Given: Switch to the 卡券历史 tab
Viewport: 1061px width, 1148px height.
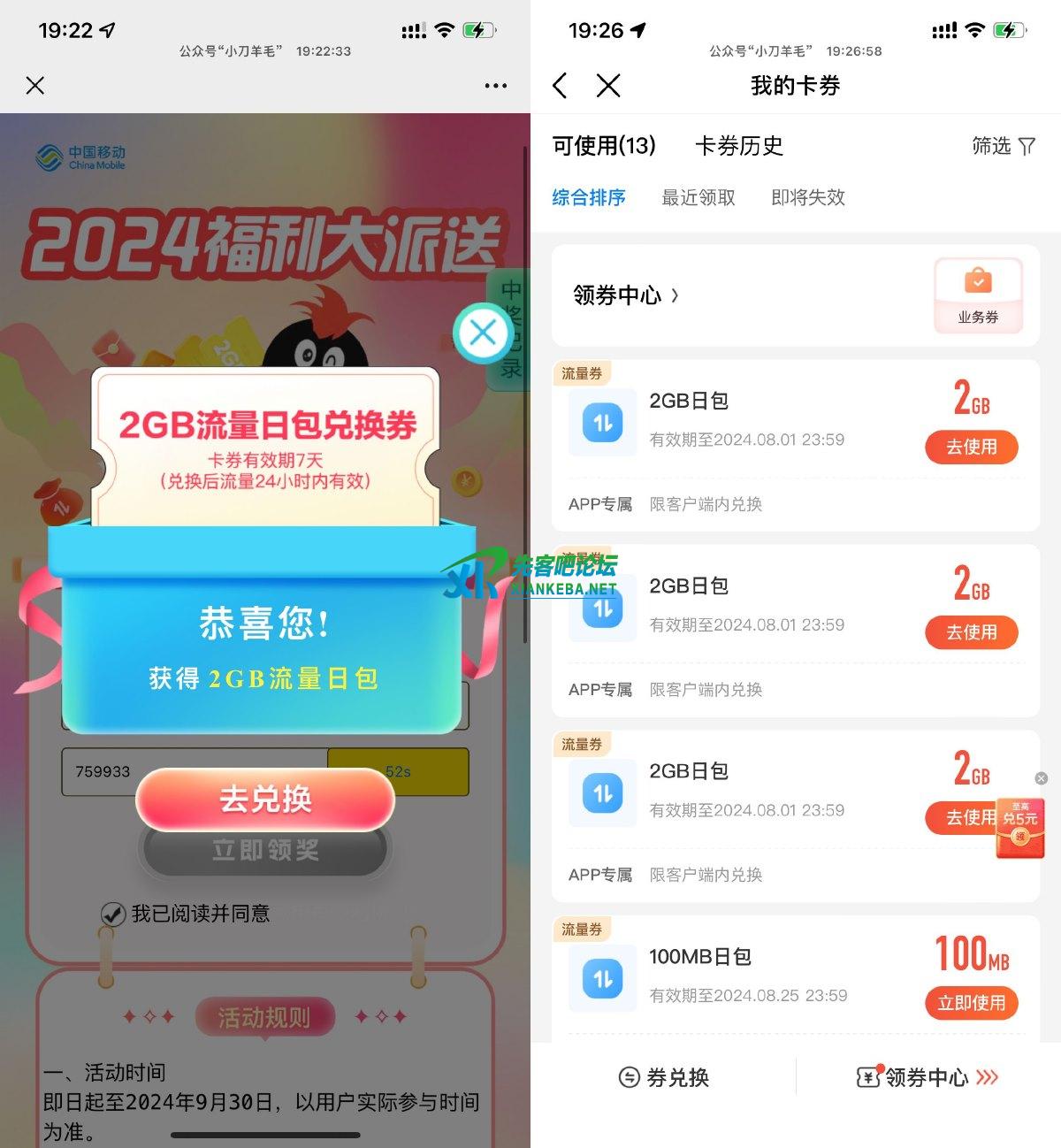Looking at the screenshot, I should [739, 146].
